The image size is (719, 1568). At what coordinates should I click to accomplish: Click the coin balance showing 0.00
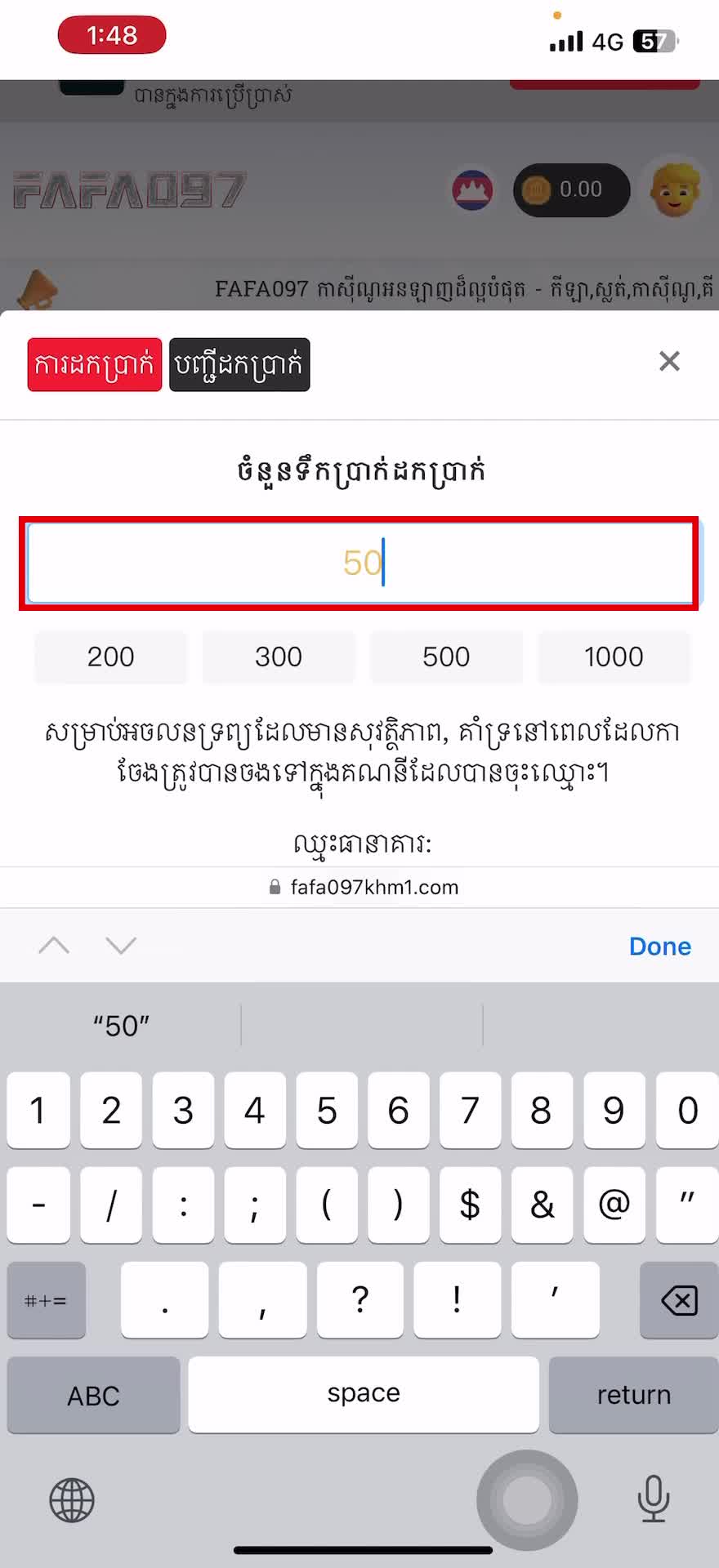click(571, 189)
